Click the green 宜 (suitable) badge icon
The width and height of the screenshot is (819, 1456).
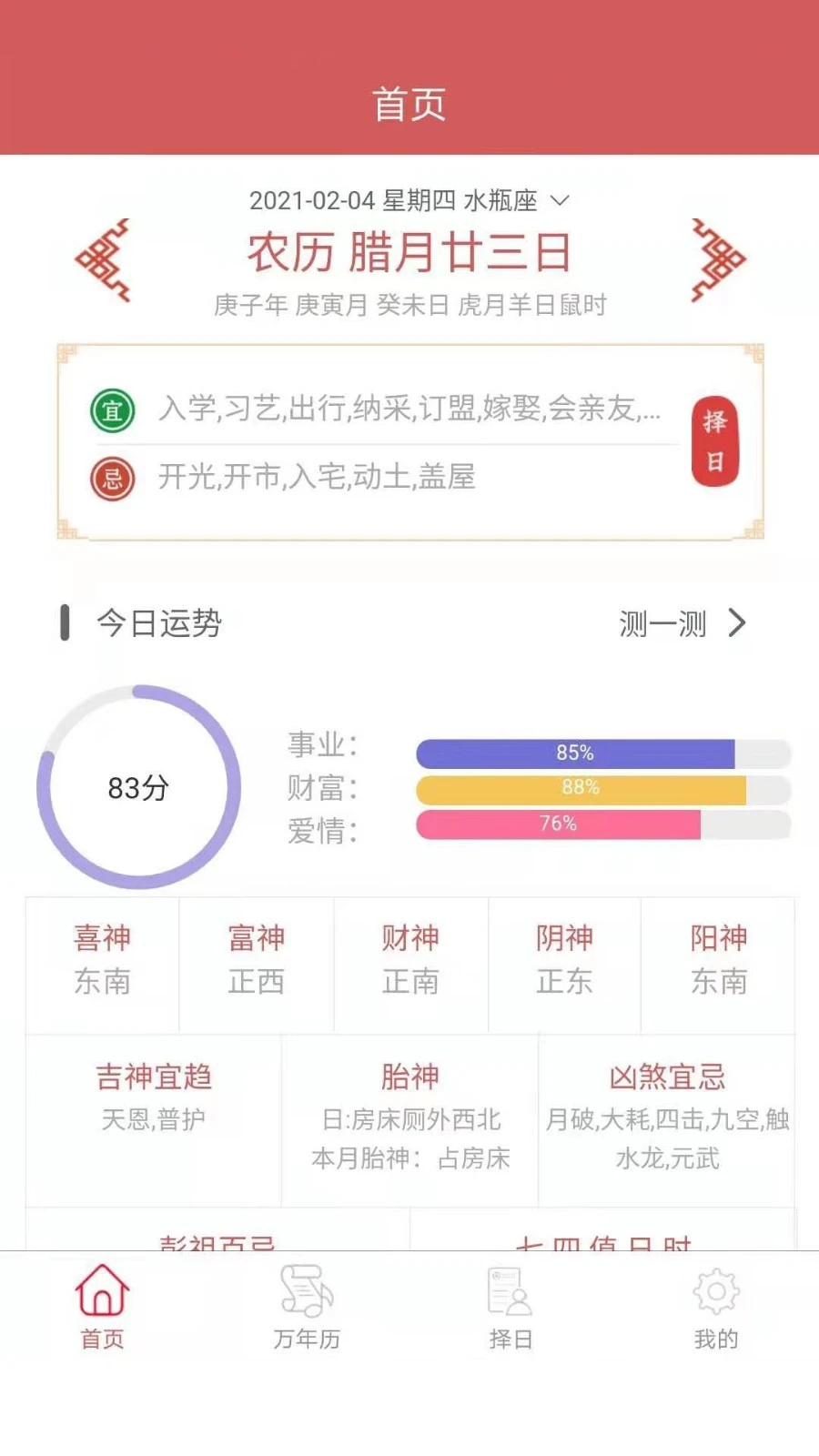(113, 411)
